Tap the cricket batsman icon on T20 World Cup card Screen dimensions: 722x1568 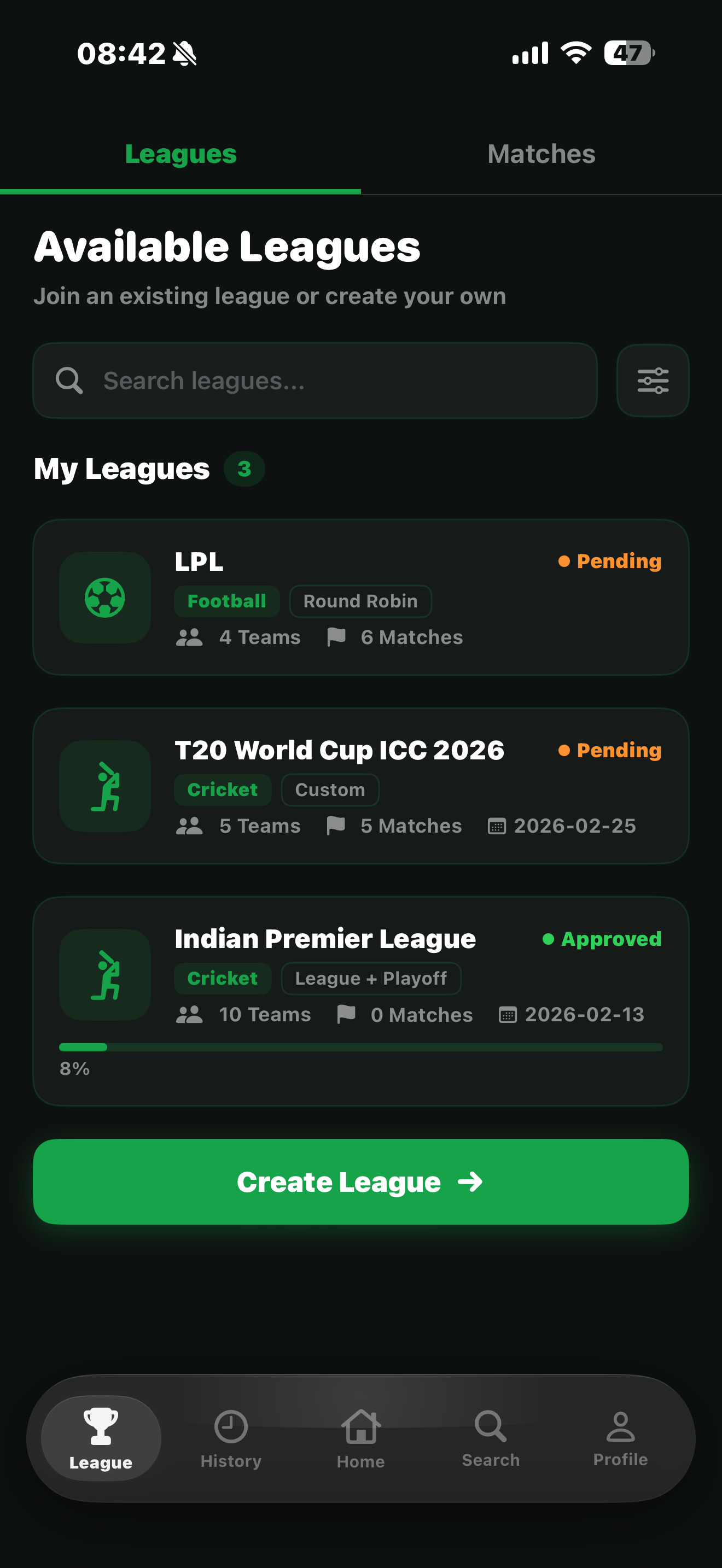pyautogui.click(x=104, y=786)
